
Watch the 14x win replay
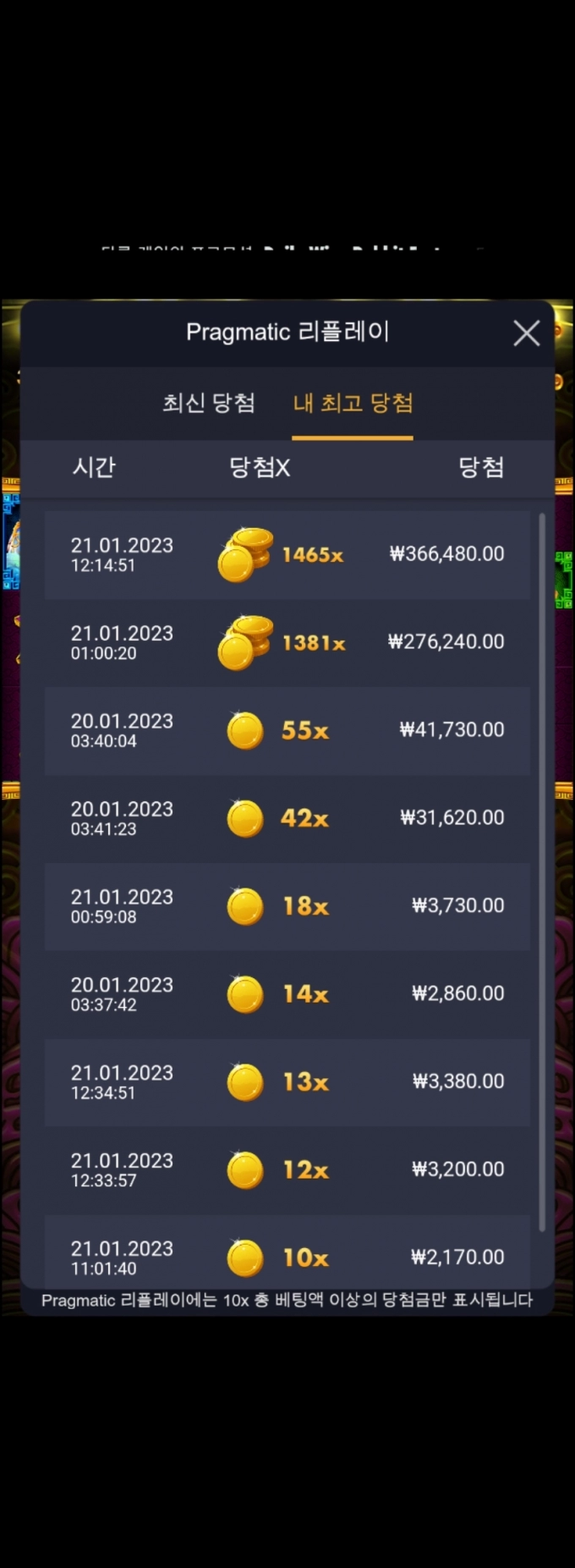click(287, 995)
